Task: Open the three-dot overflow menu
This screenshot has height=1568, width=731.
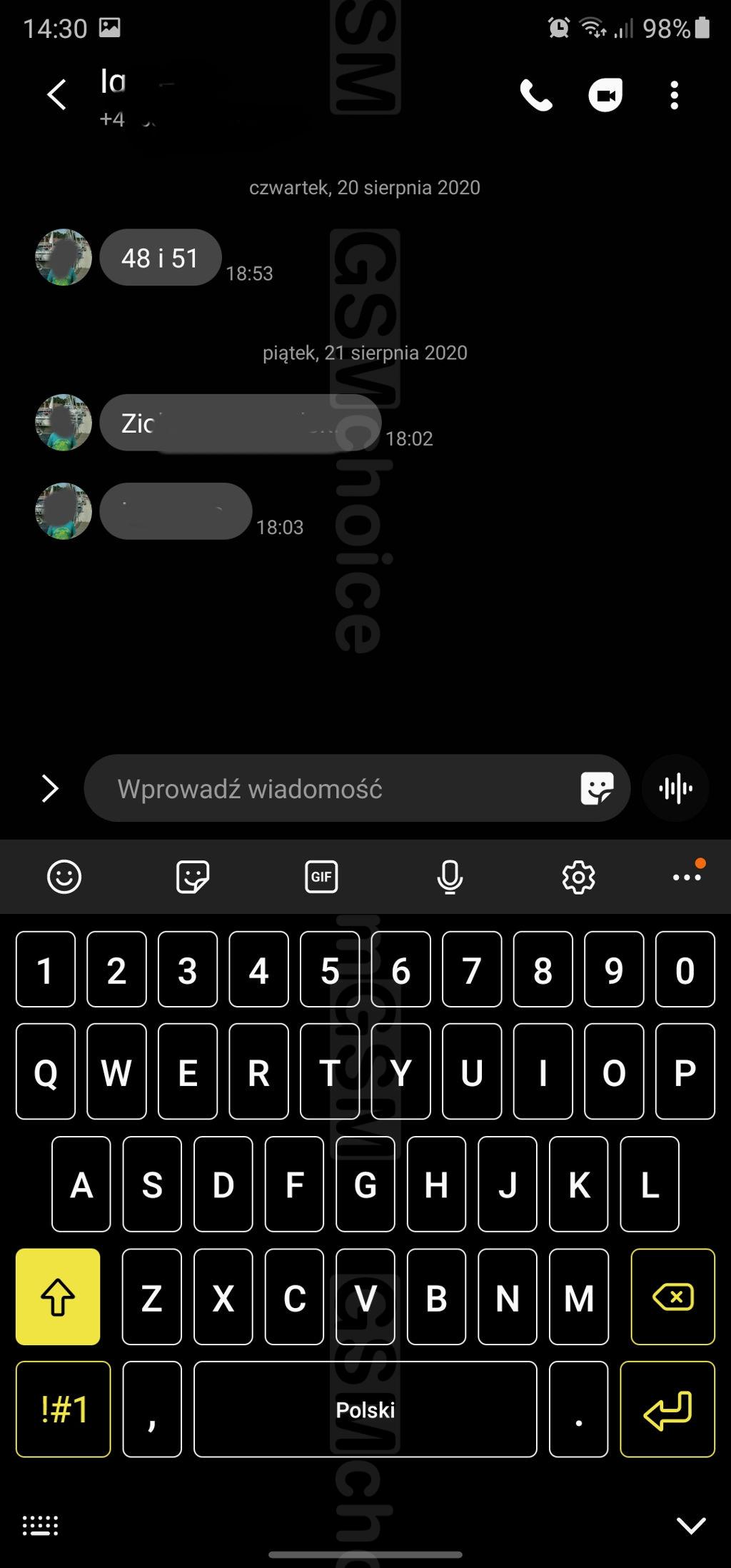Action: coord(675,95)
